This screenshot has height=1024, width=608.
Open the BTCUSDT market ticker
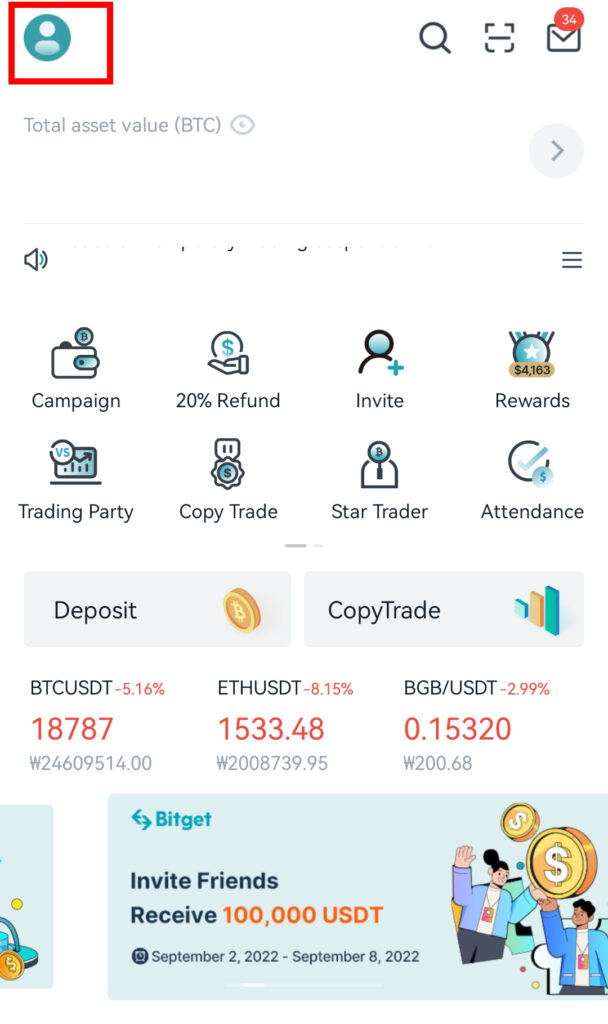[97, 725]
